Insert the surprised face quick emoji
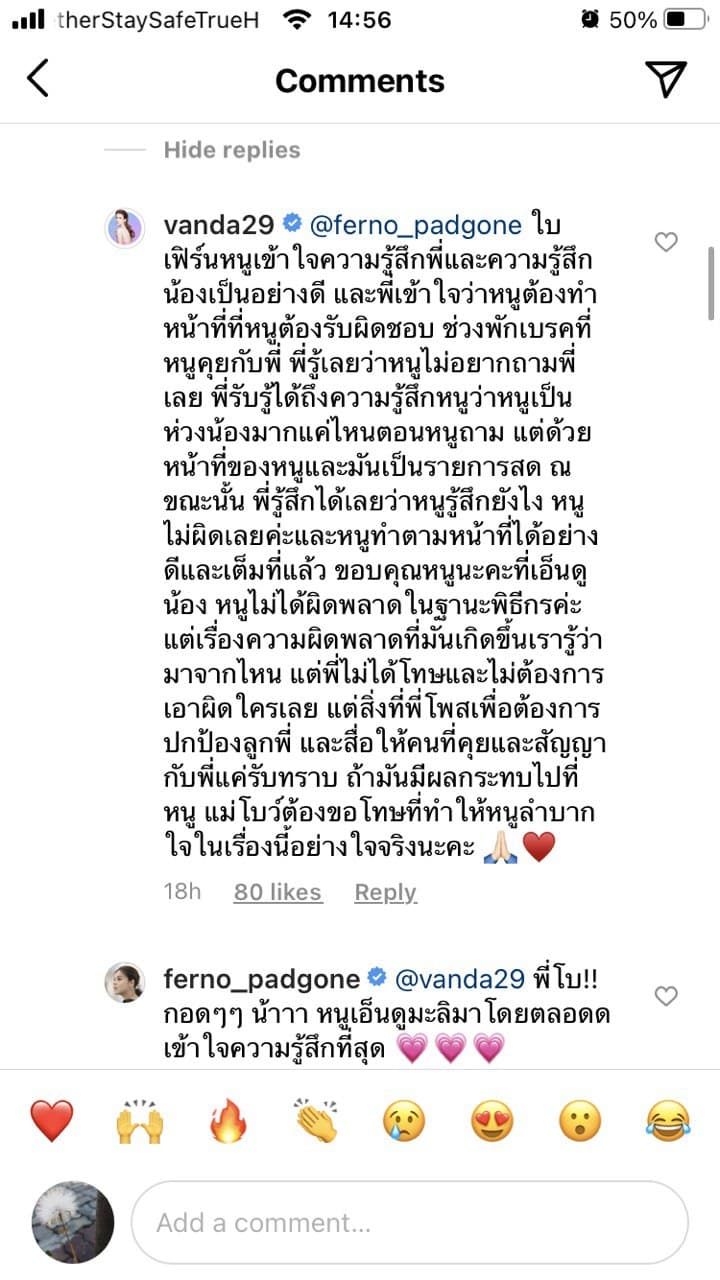The image size is (720, 1280). 580,1121
